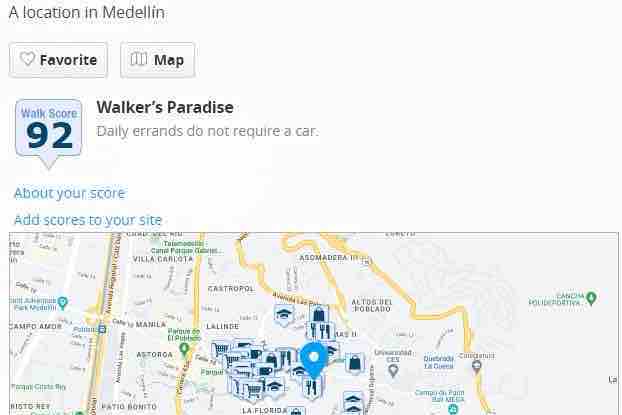Image resolution: width=622 pixels, height=415 pixels.
Task: Add this location to Favorites
Action: (58, 60)
